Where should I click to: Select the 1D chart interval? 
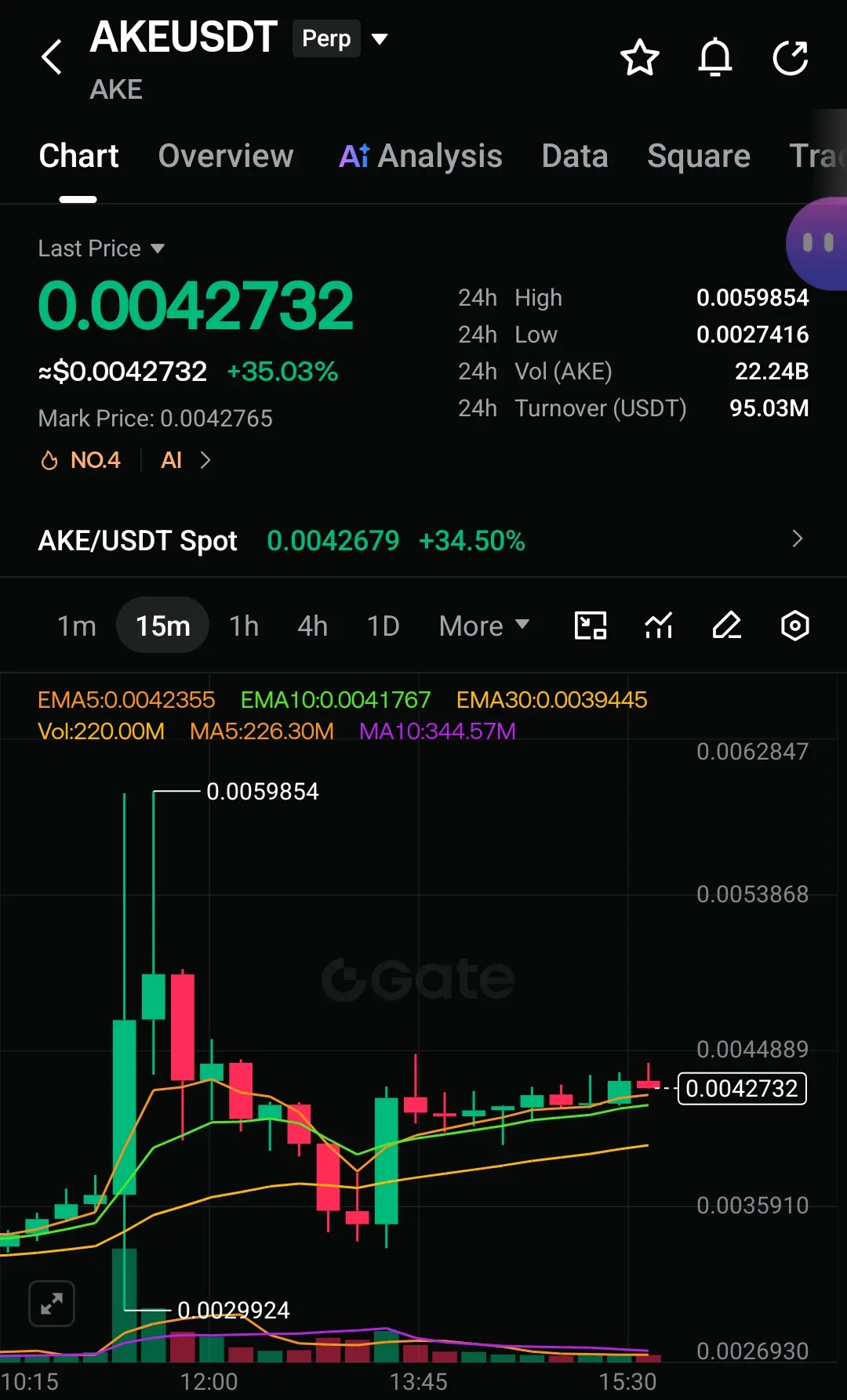(384, 626)
